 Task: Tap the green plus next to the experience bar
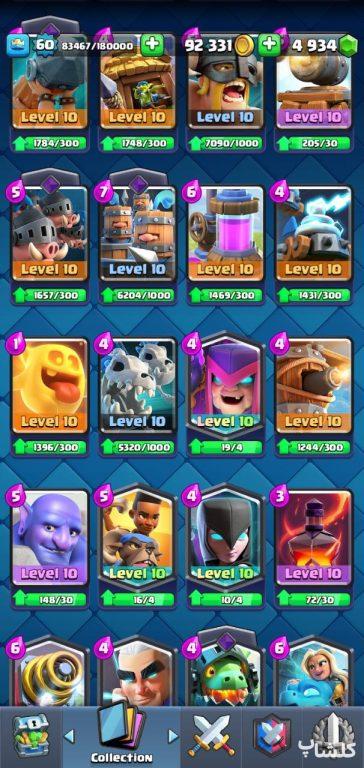pyautogui.click(x=152, y=45)
